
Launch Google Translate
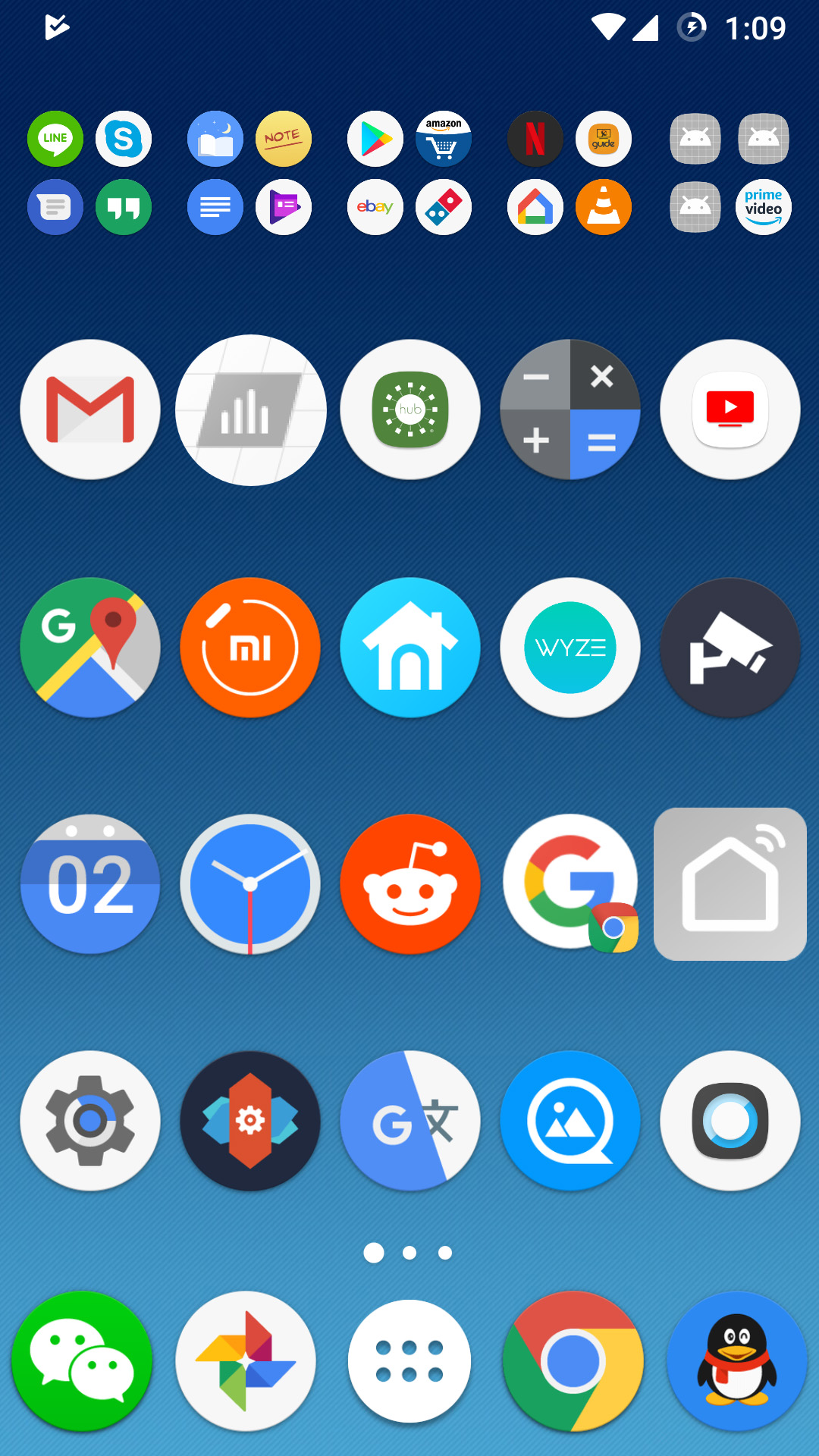pos(410,1121)
